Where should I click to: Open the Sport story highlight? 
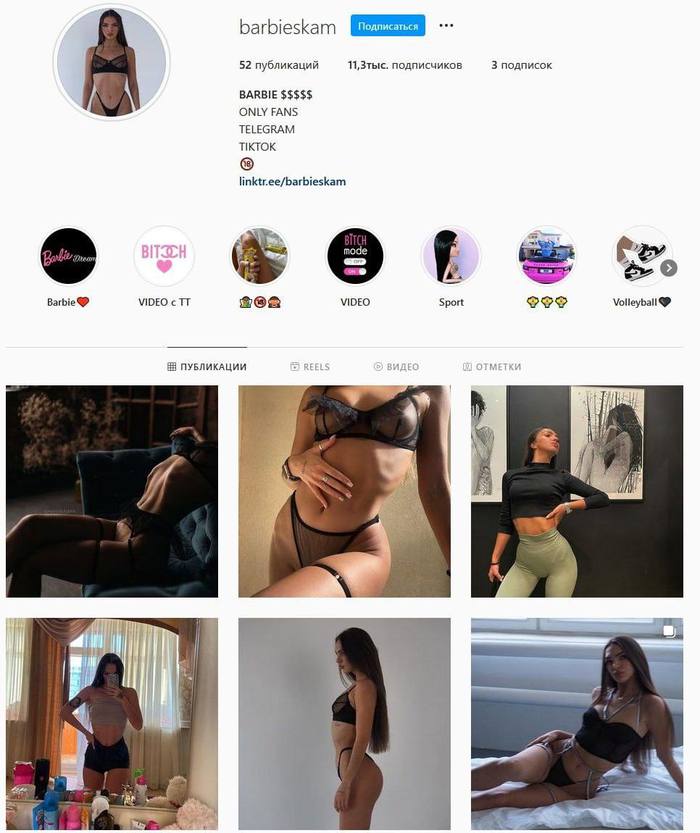(451, 257)
